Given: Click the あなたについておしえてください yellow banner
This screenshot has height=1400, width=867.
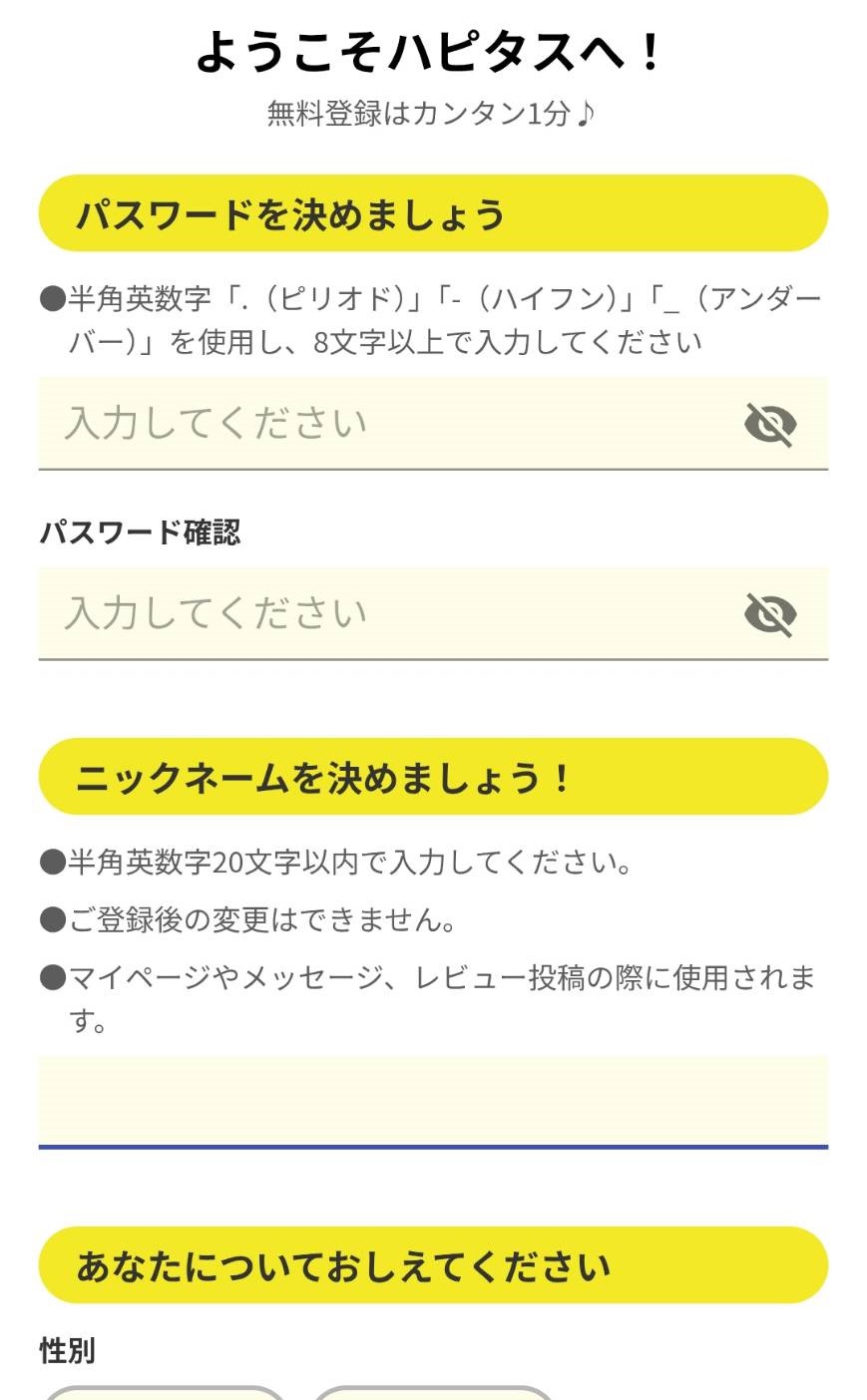Looking at the screenshot, I should [433, 1264].
